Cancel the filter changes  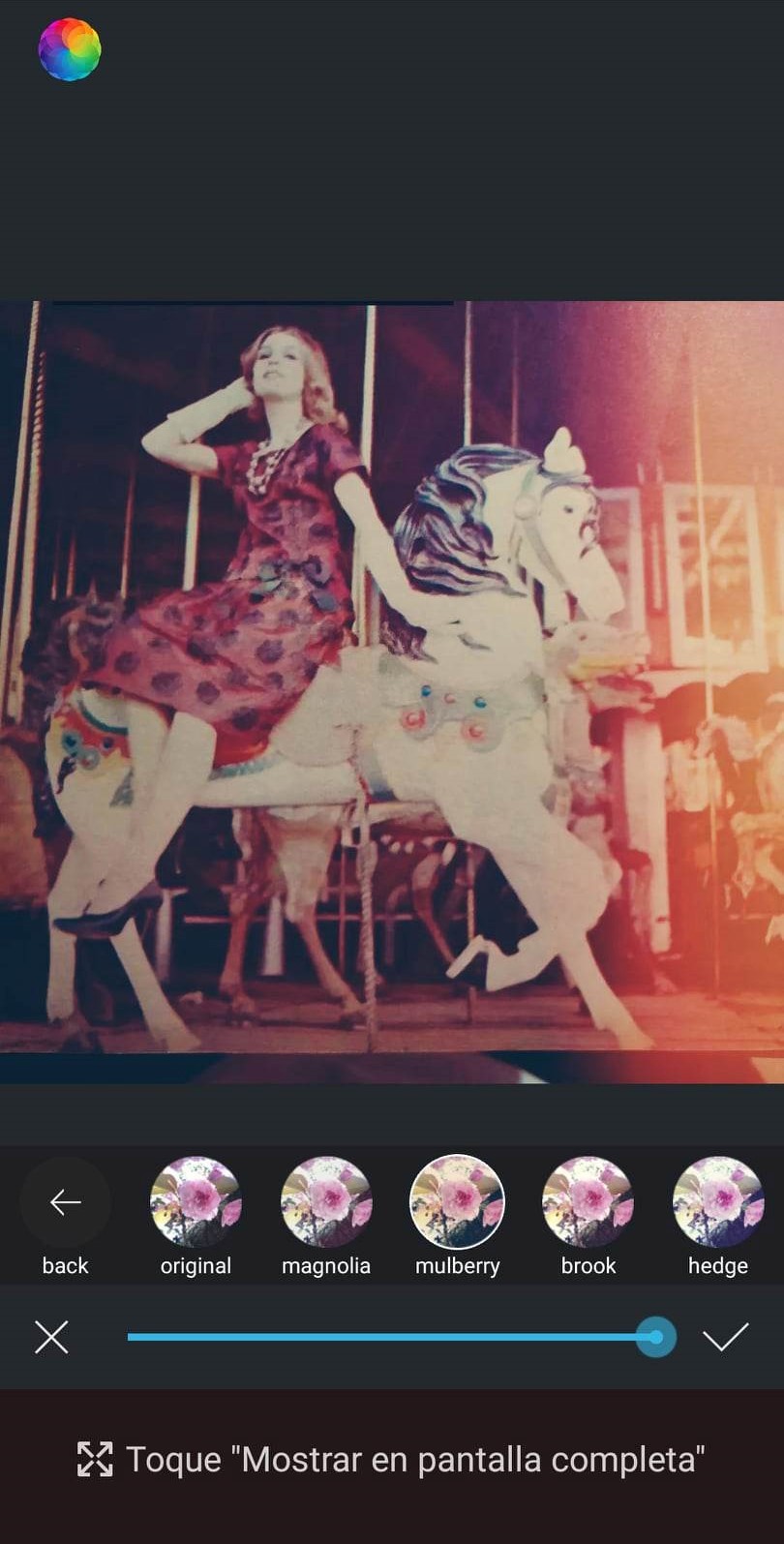tap(51, 1338)
